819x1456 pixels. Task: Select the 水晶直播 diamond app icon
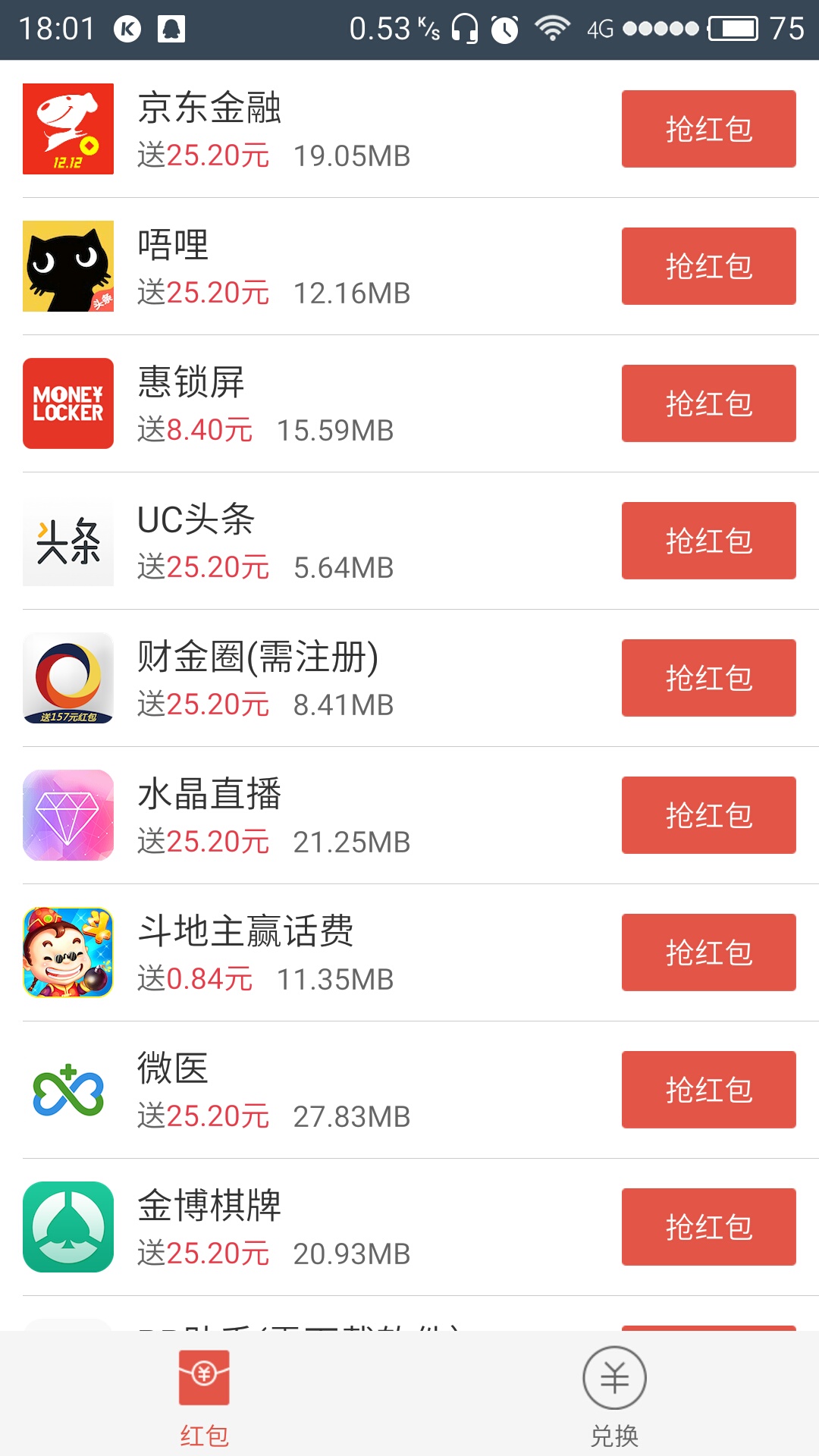point(67,814)
